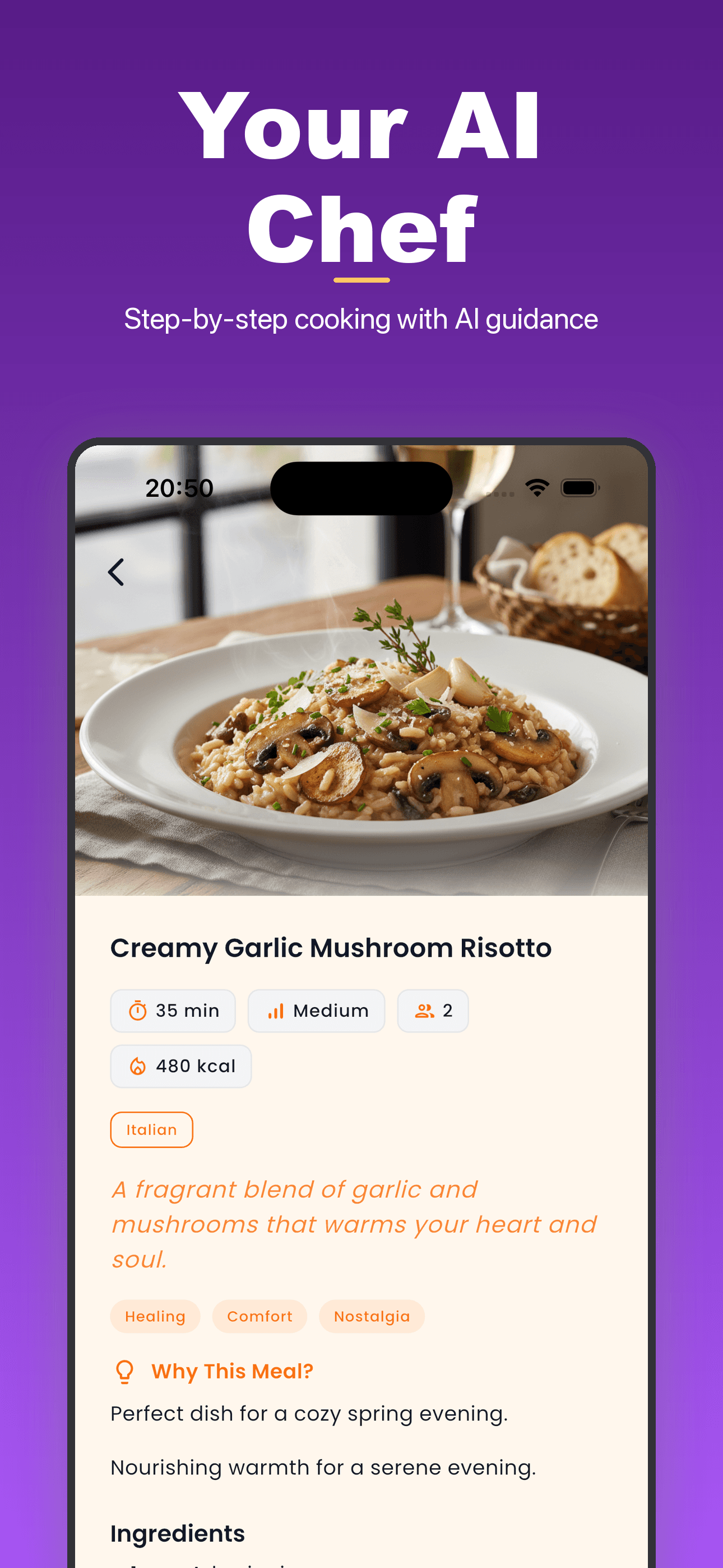The image size is (723, 1568).
Task: Select the Italian cuisine chip
Action: point(151,1129)
